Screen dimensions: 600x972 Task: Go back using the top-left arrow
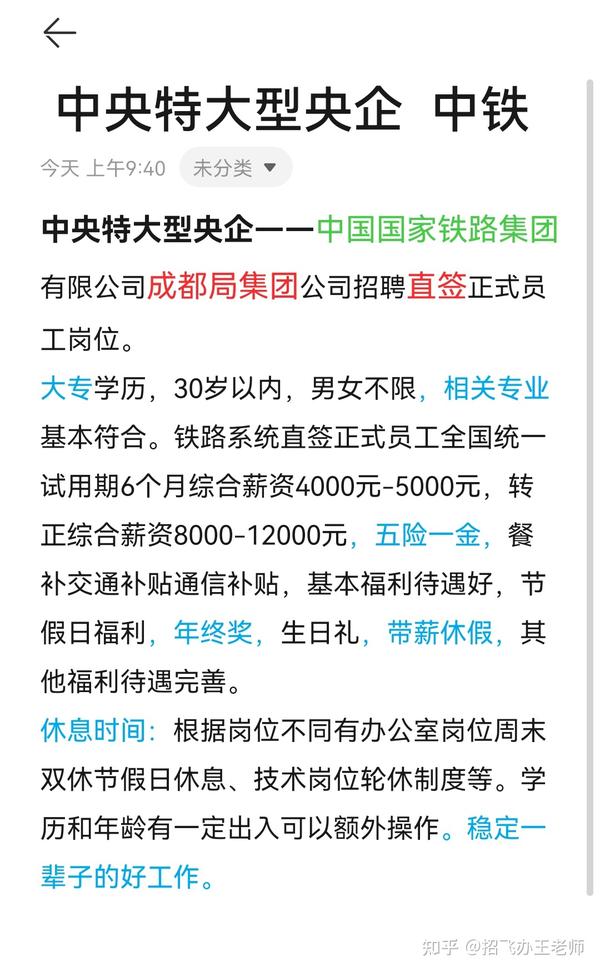[x=60, y=32]
